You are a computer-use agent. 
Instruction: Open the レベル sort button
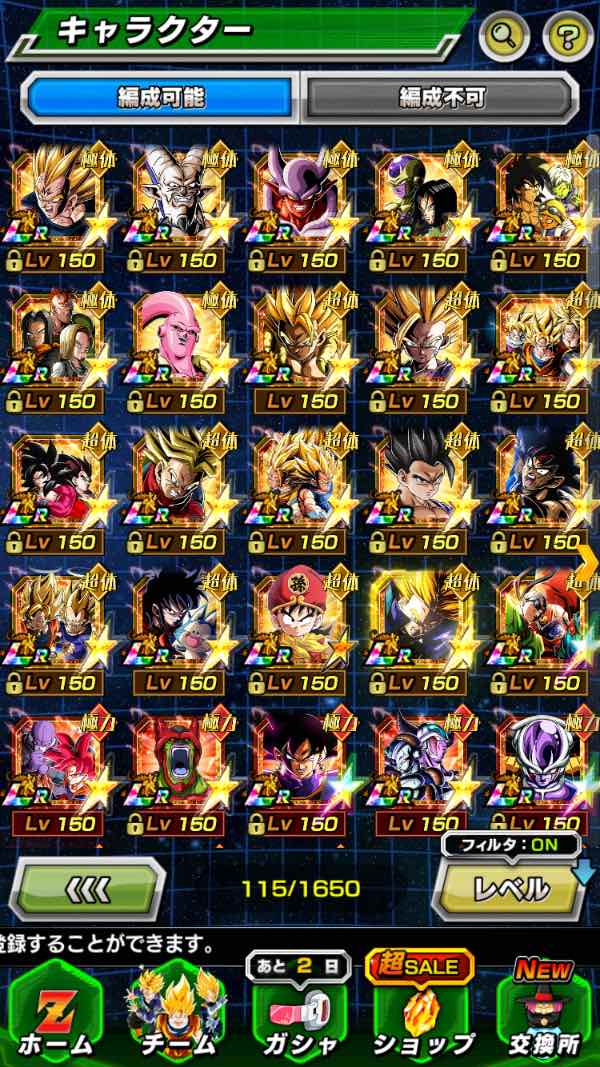tap(509, 888)
